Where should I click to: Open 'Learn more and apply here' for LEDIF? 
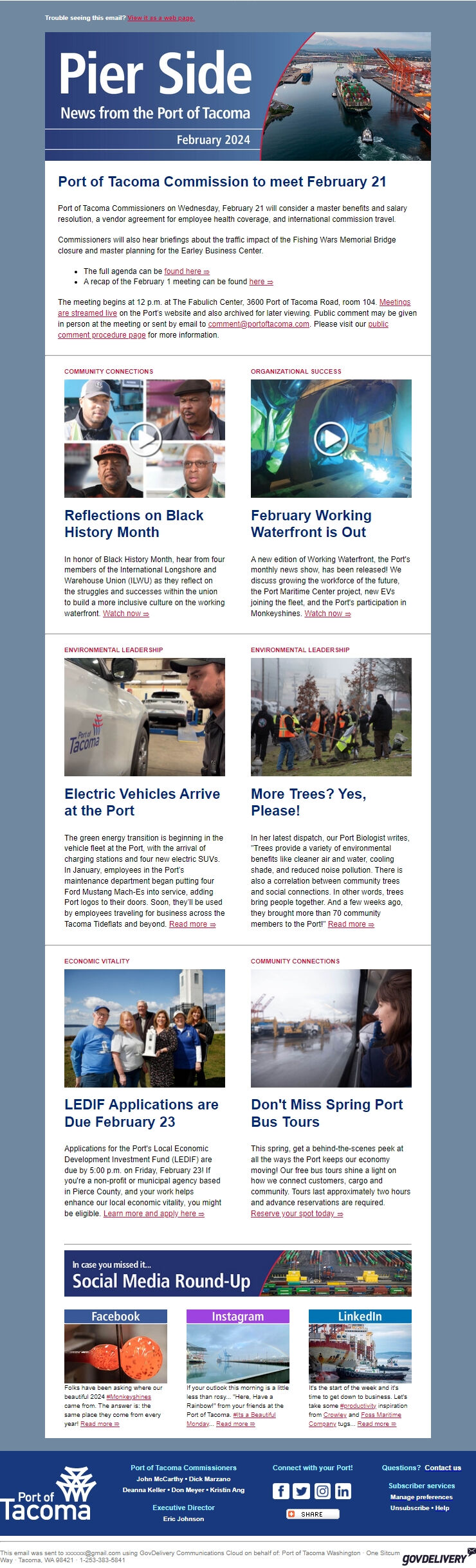153,1214
